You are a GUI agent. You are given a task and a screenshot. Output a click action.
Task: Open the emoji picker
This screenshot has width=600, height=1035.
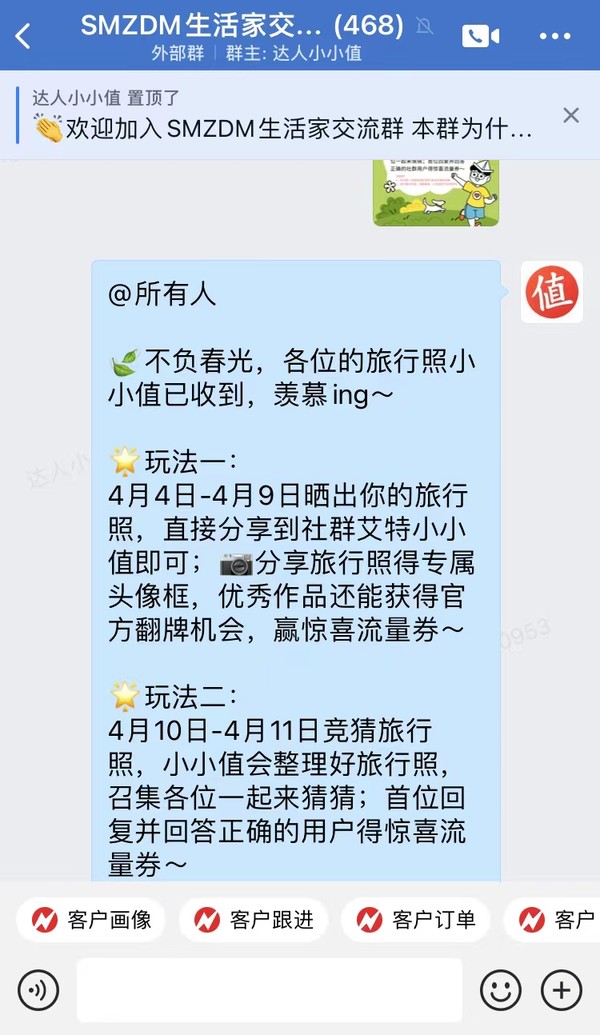pyautogui.click(x=500, y=990)
